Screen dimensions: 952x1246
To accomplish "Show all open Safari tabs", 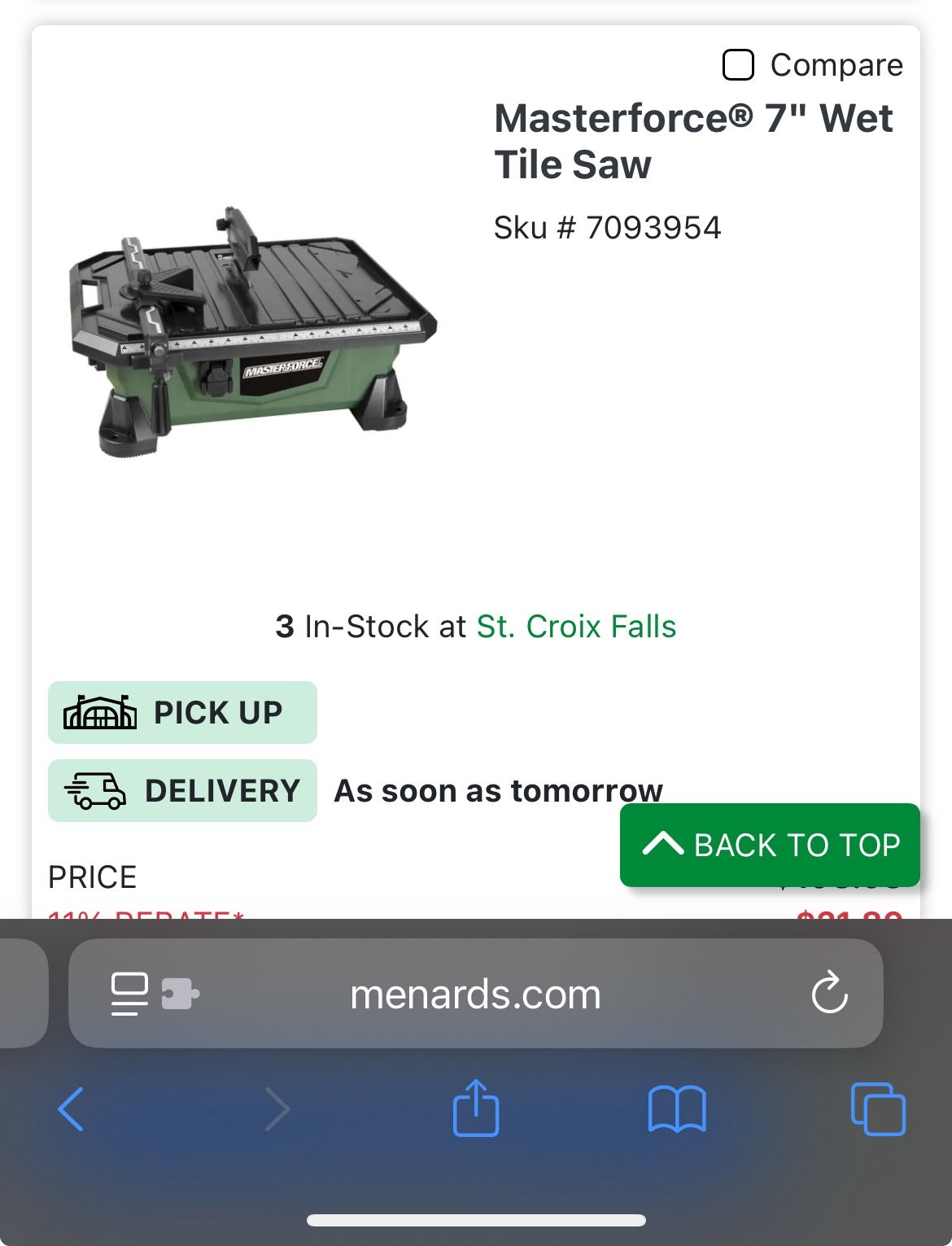I will coord(877,1108).
